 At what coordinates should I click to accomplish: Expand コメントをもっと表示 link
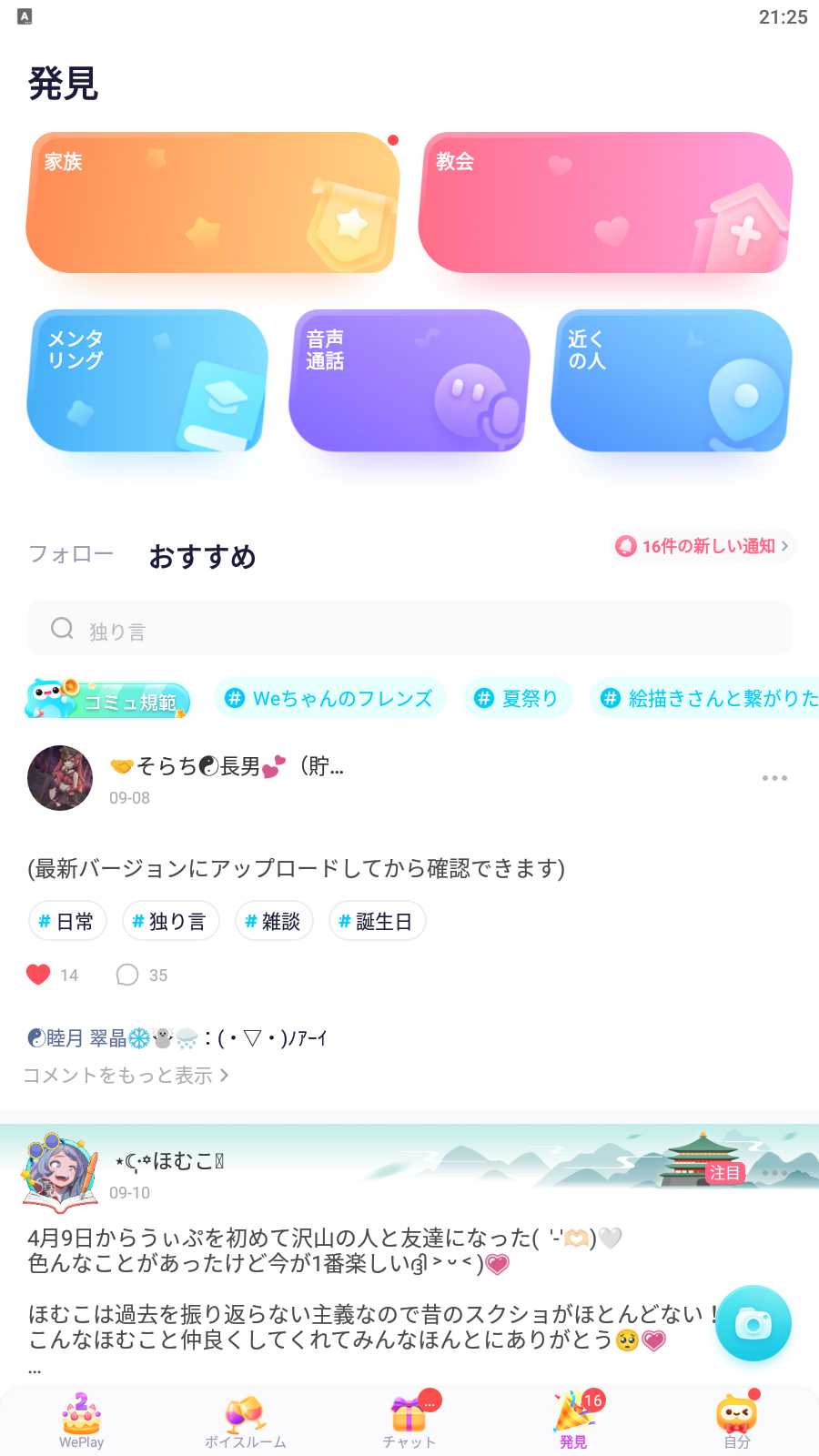pos(126,1076)
